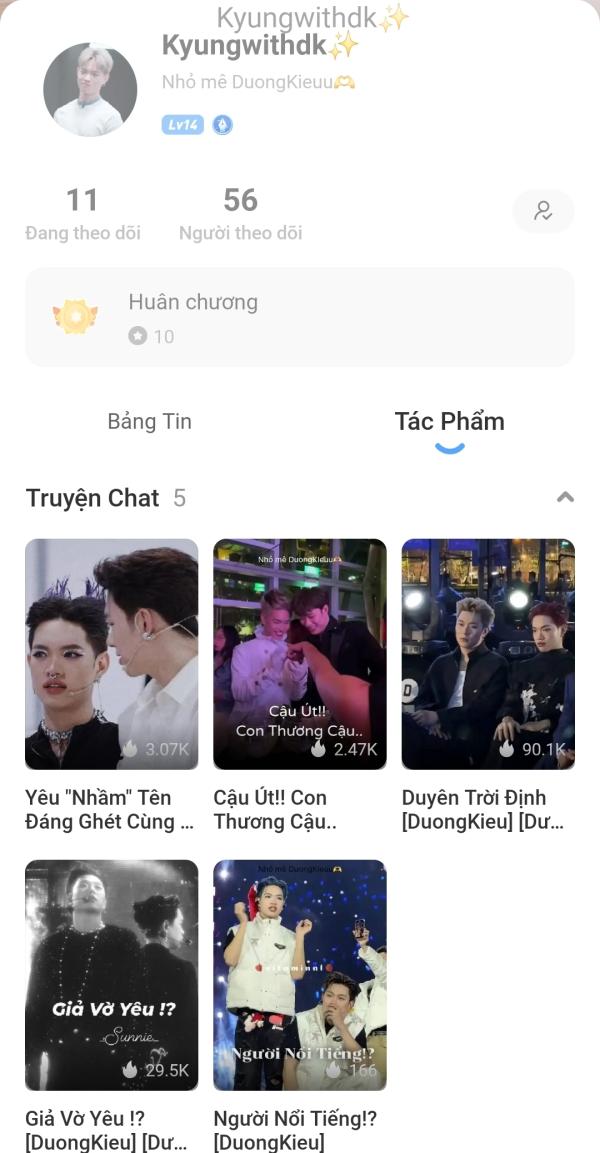Screen dimensions: 600x1153
Task: Collapse the Truyện Chat section
Action: pyautogui.click(x=565, y=497)
